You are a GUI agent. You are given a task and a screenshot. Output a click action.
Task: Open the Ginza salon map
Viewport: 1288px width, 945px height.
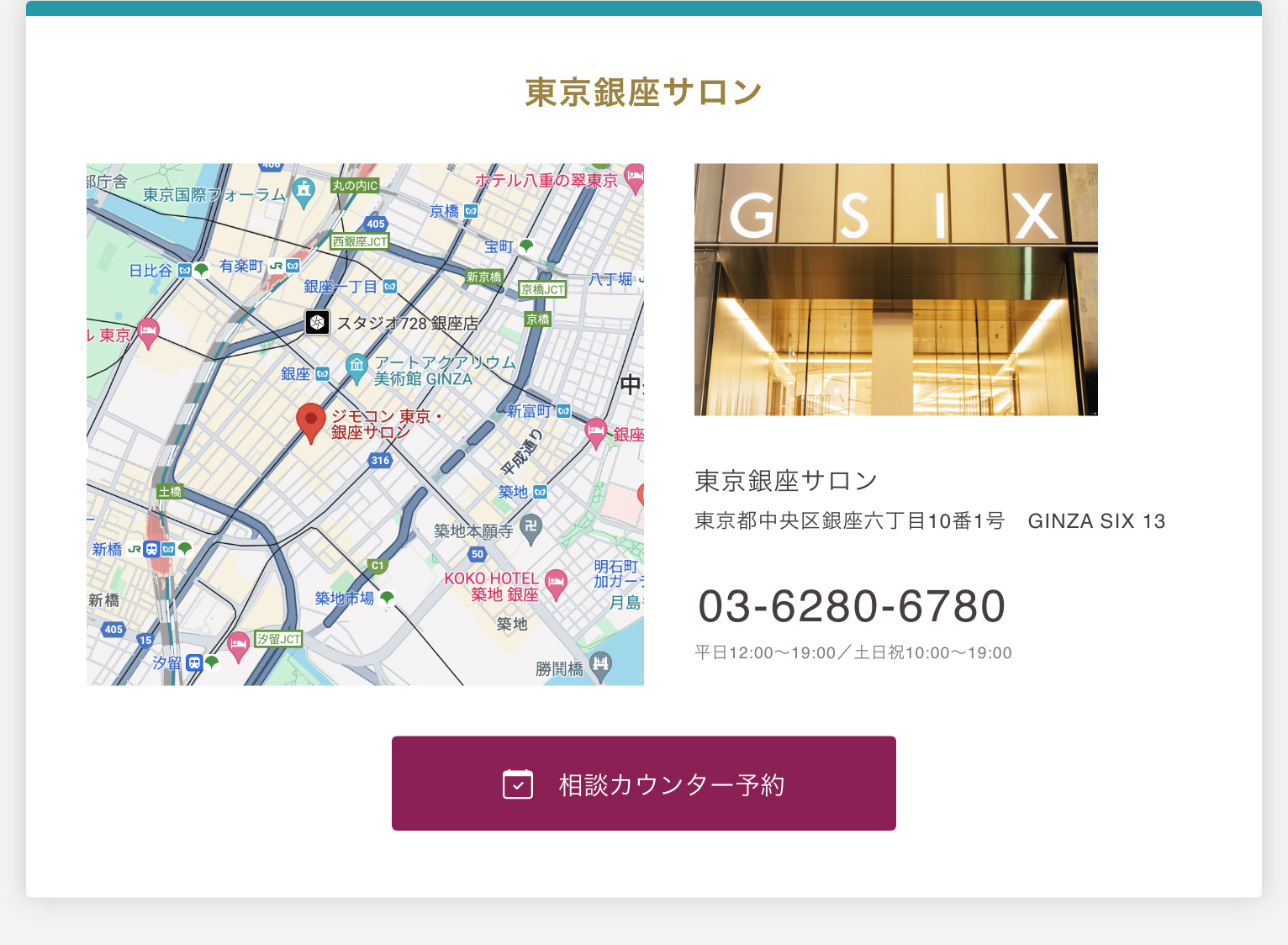(x=365, y=425)
